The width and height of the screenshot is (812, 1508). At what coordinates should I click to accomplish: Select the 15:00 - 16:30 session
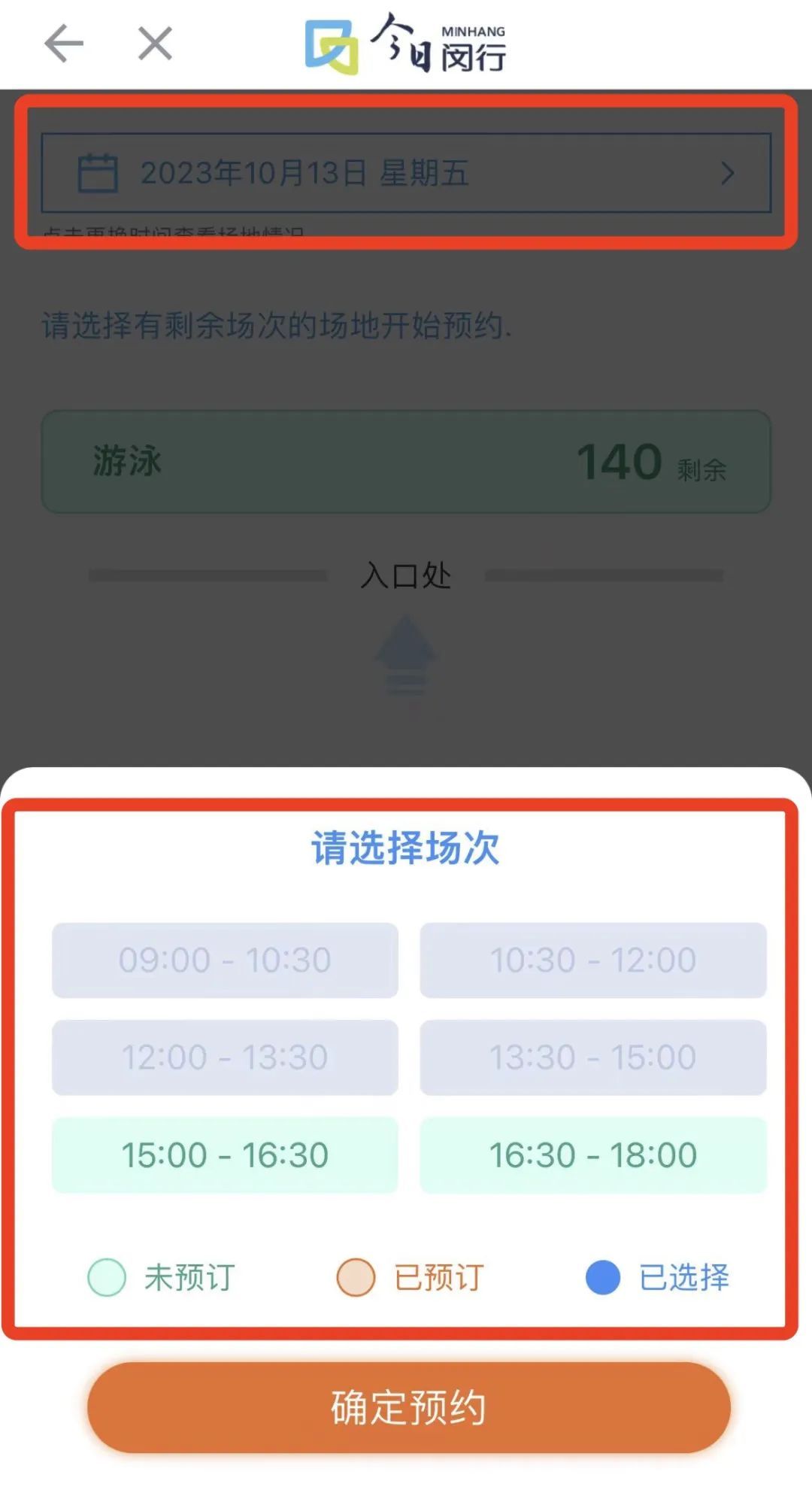(x=225, y=1155)
